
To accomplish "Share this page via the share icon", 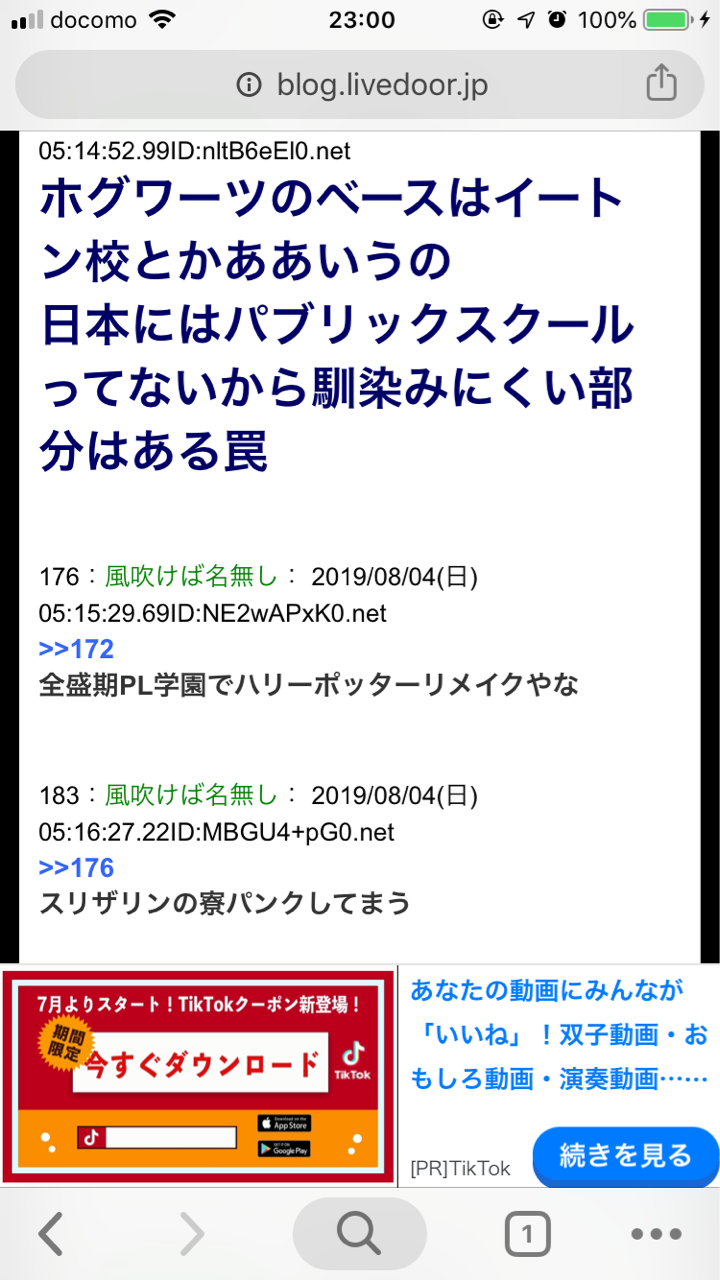I will click(661, 83).
